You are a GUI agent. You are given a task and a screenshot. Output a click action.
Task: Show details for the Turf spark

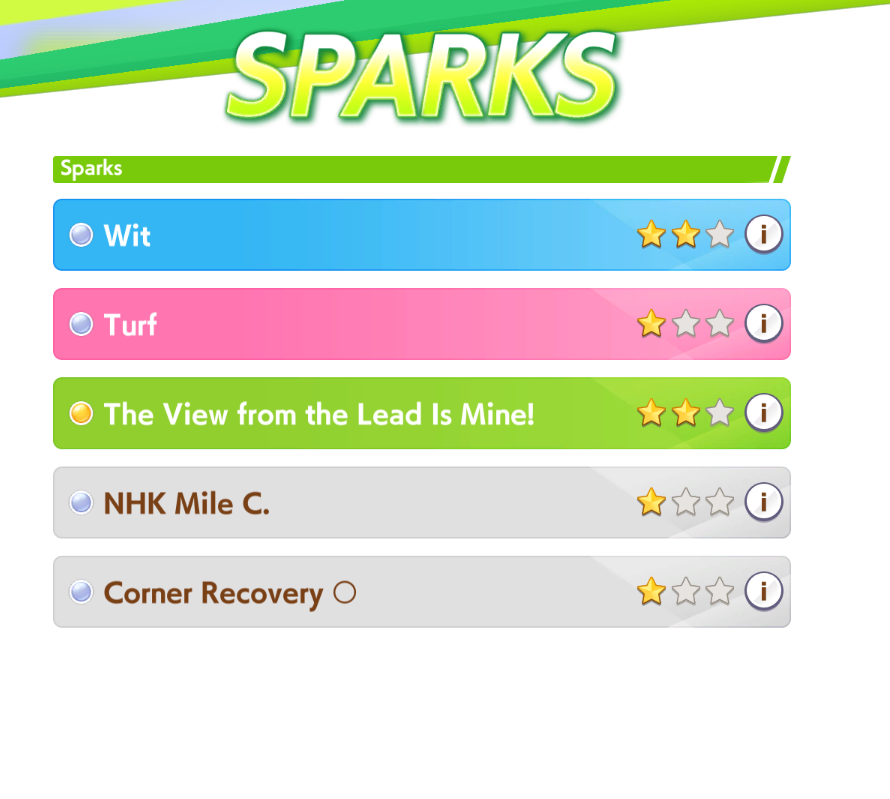click(763, 323)
